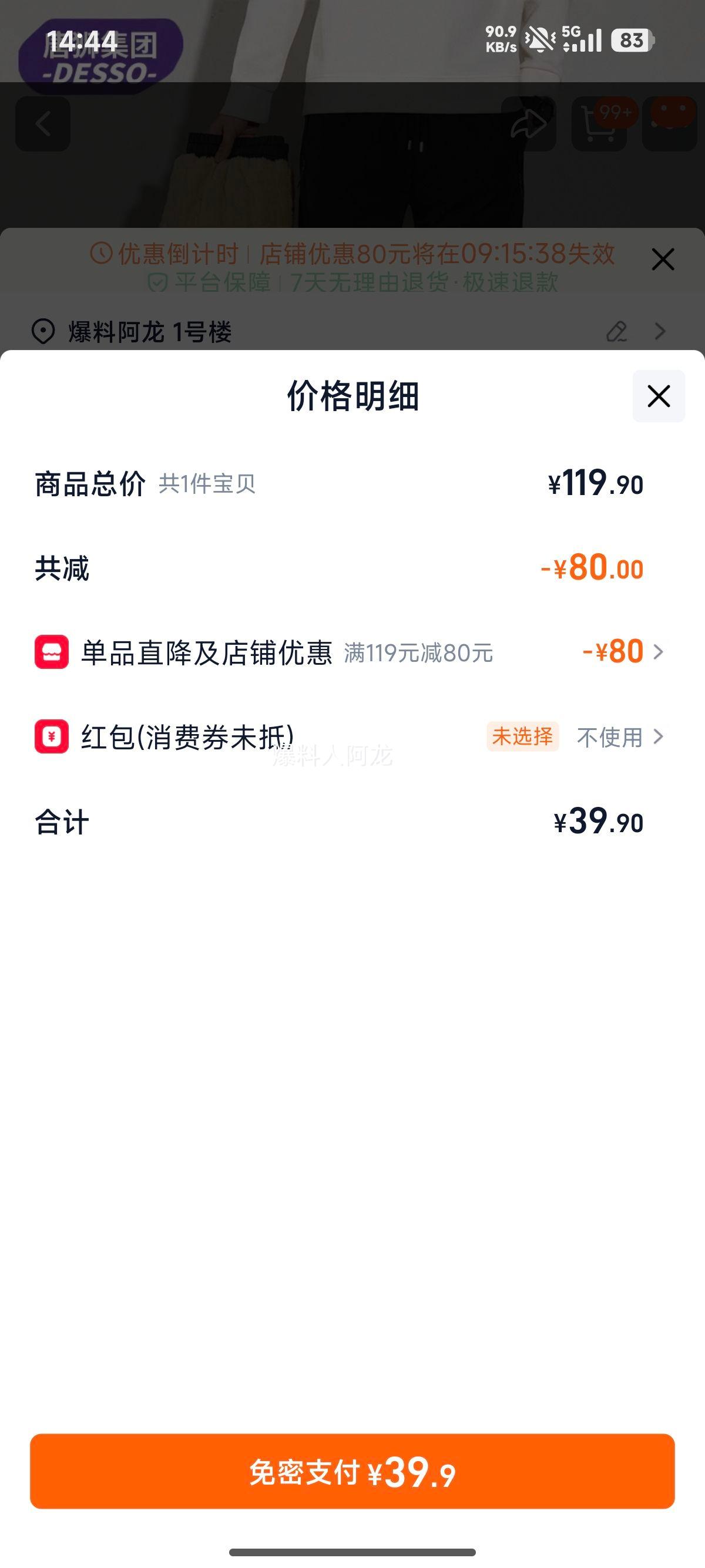Expand the address row chevron
Screen dimensions: 705x1568
point(660,332)
